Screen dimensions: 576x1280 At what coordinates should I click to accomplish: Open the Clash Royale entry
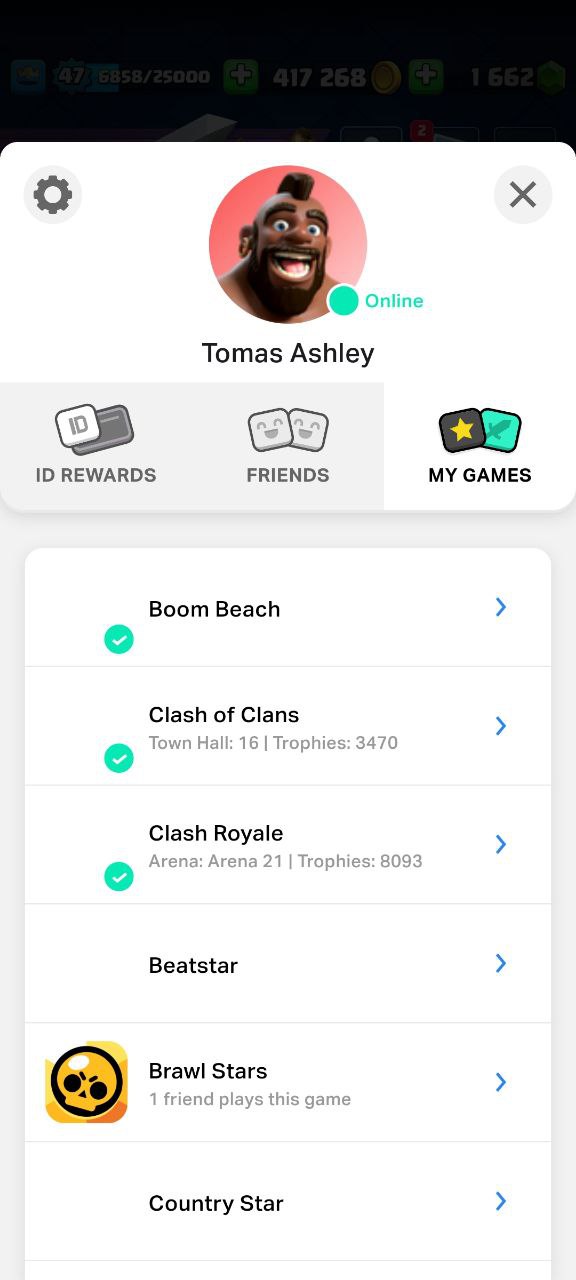(x=288, y=845)
